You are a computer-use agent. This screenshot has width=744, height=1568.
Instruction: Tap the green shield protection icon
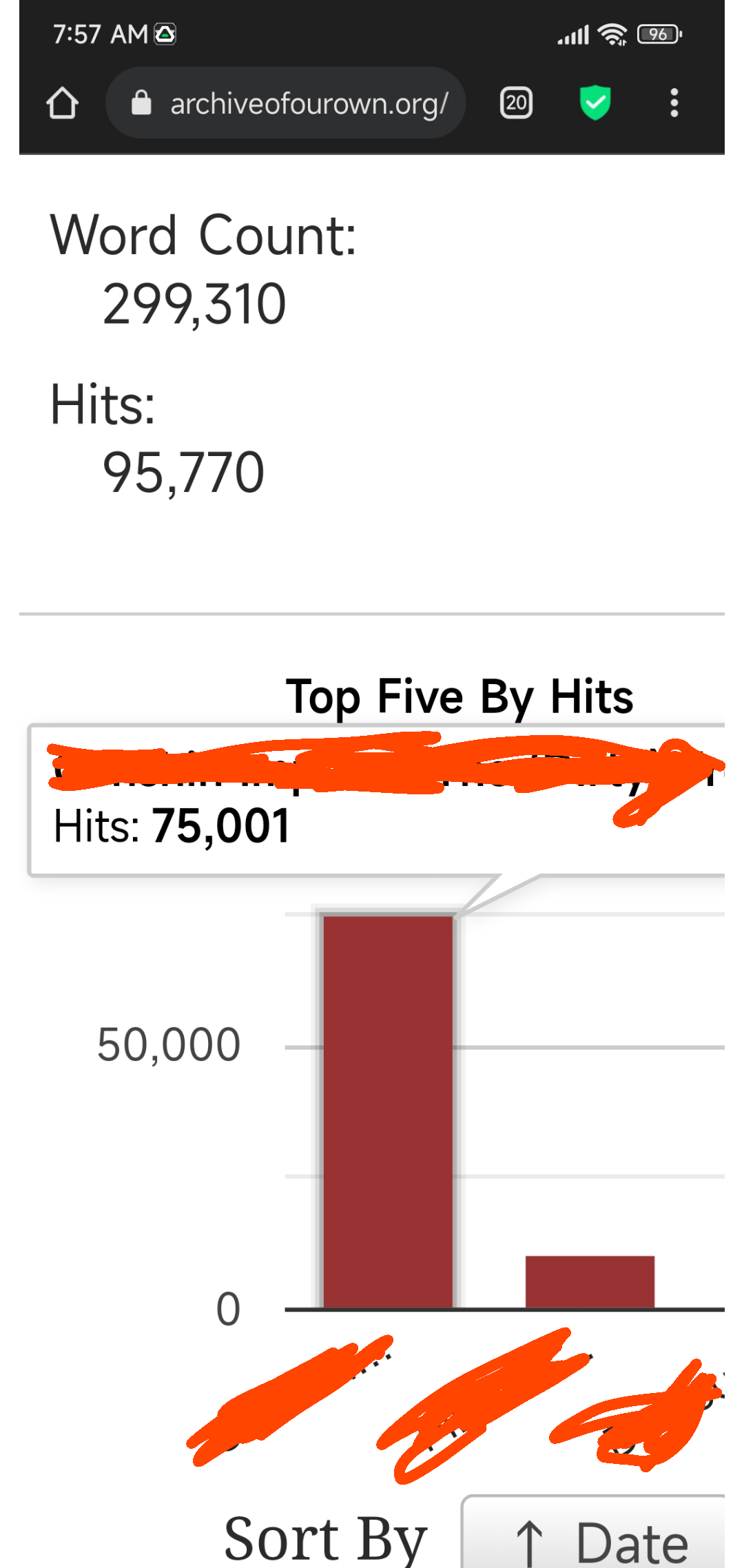(x=596, y=103)
